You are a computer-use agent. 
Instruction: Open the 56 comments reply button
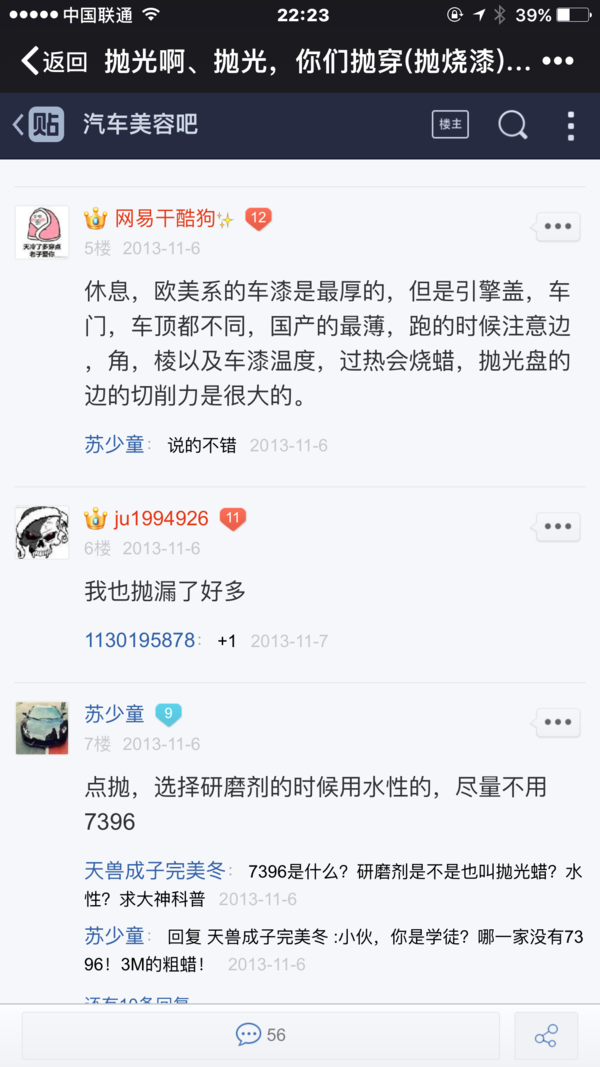point(261,1035)
